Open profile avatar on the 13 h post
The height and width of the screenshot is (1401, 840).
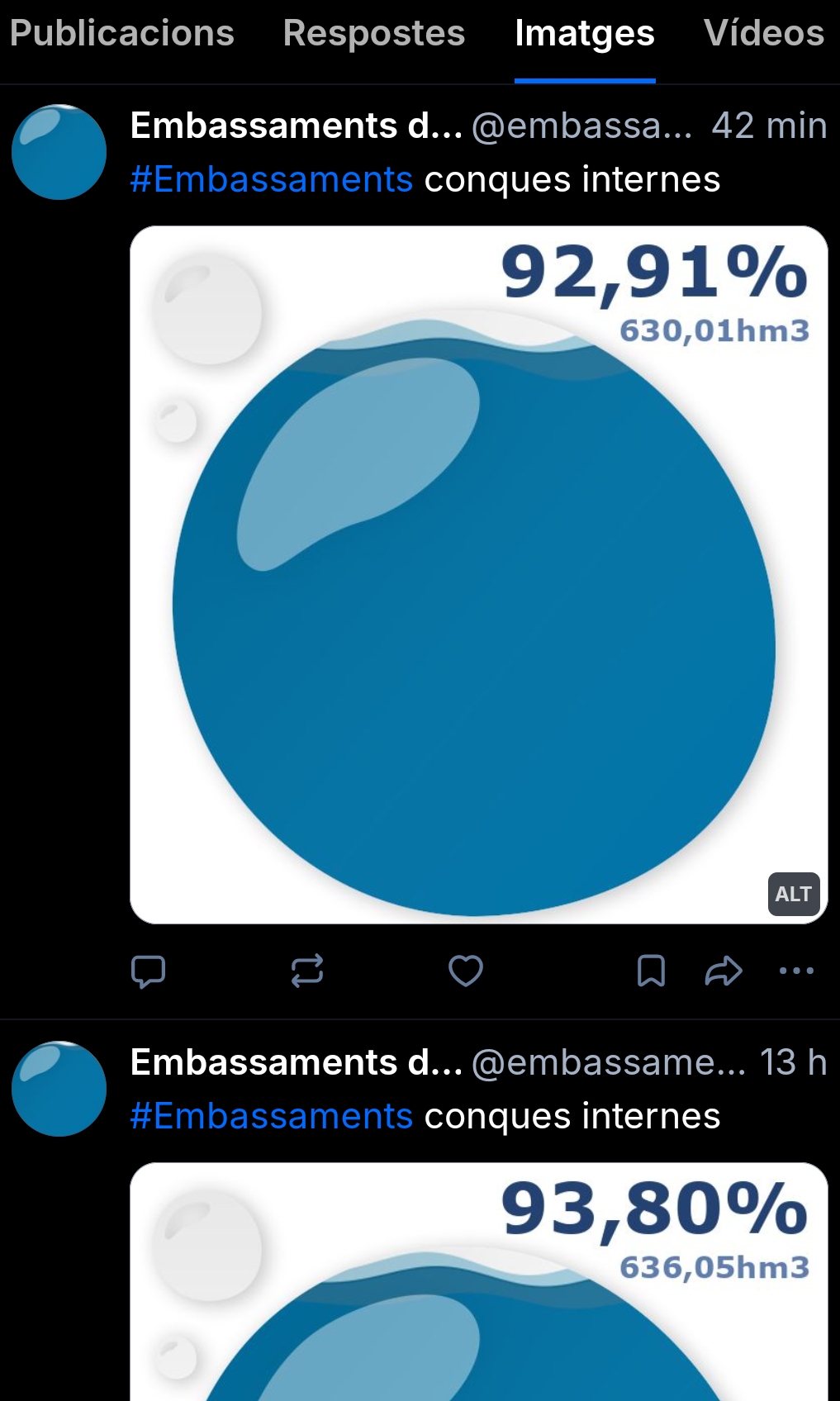[59, 1089]
